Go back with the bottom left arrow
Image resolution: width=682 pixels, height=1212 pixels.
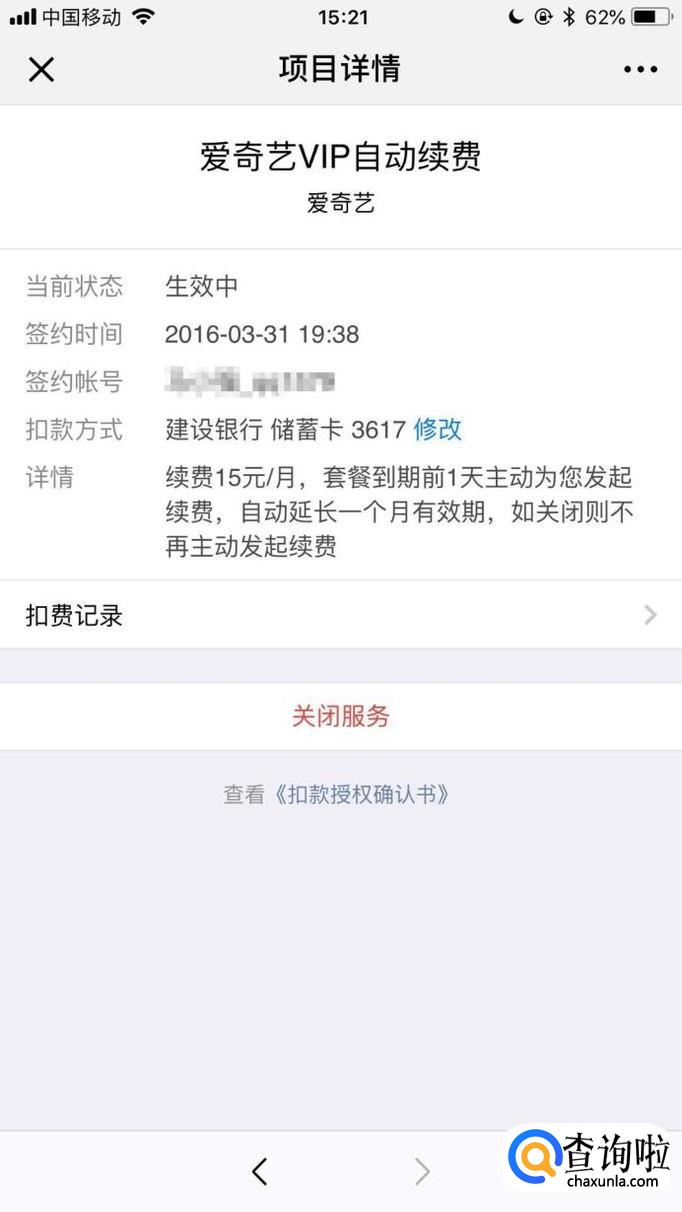[260, 1171]
